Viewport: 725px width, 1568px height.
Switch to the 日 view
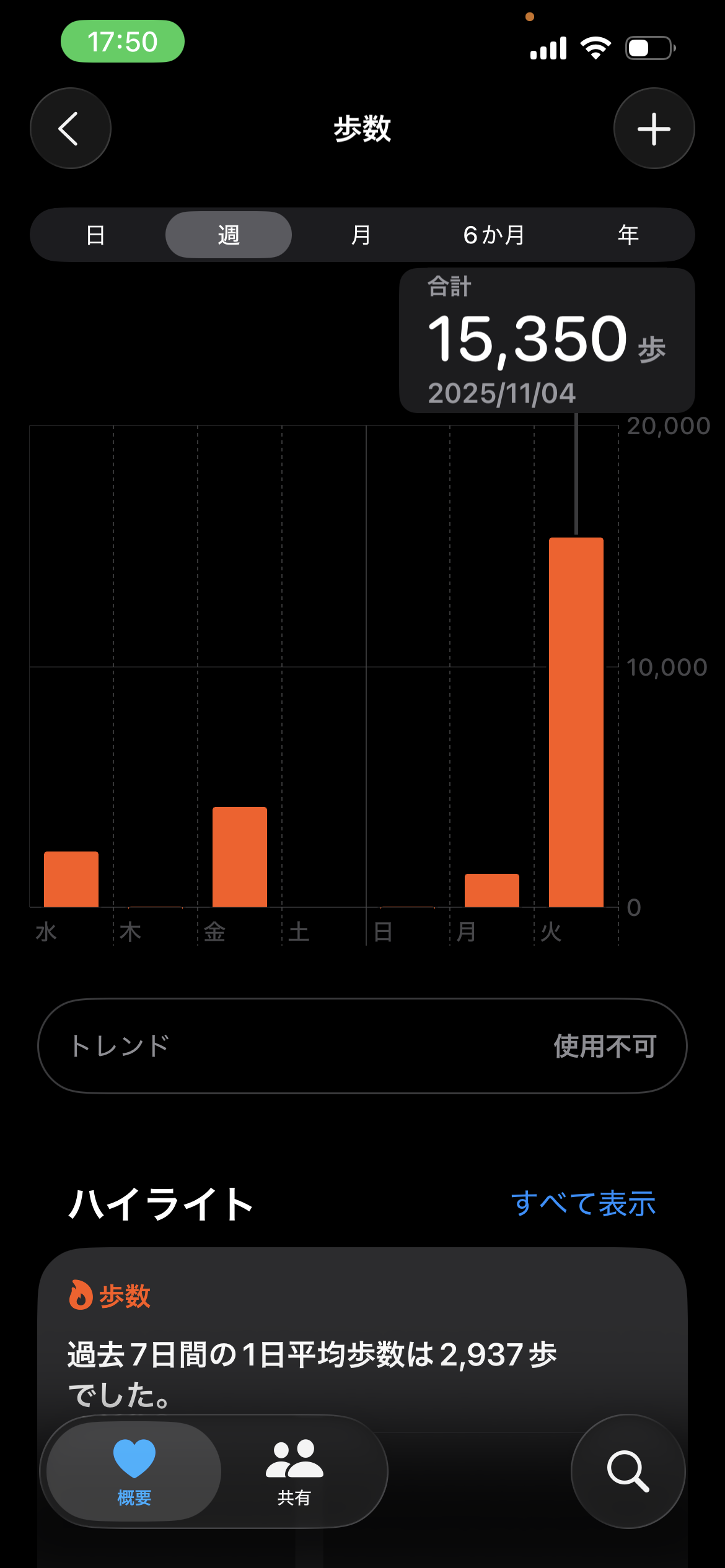95,235
